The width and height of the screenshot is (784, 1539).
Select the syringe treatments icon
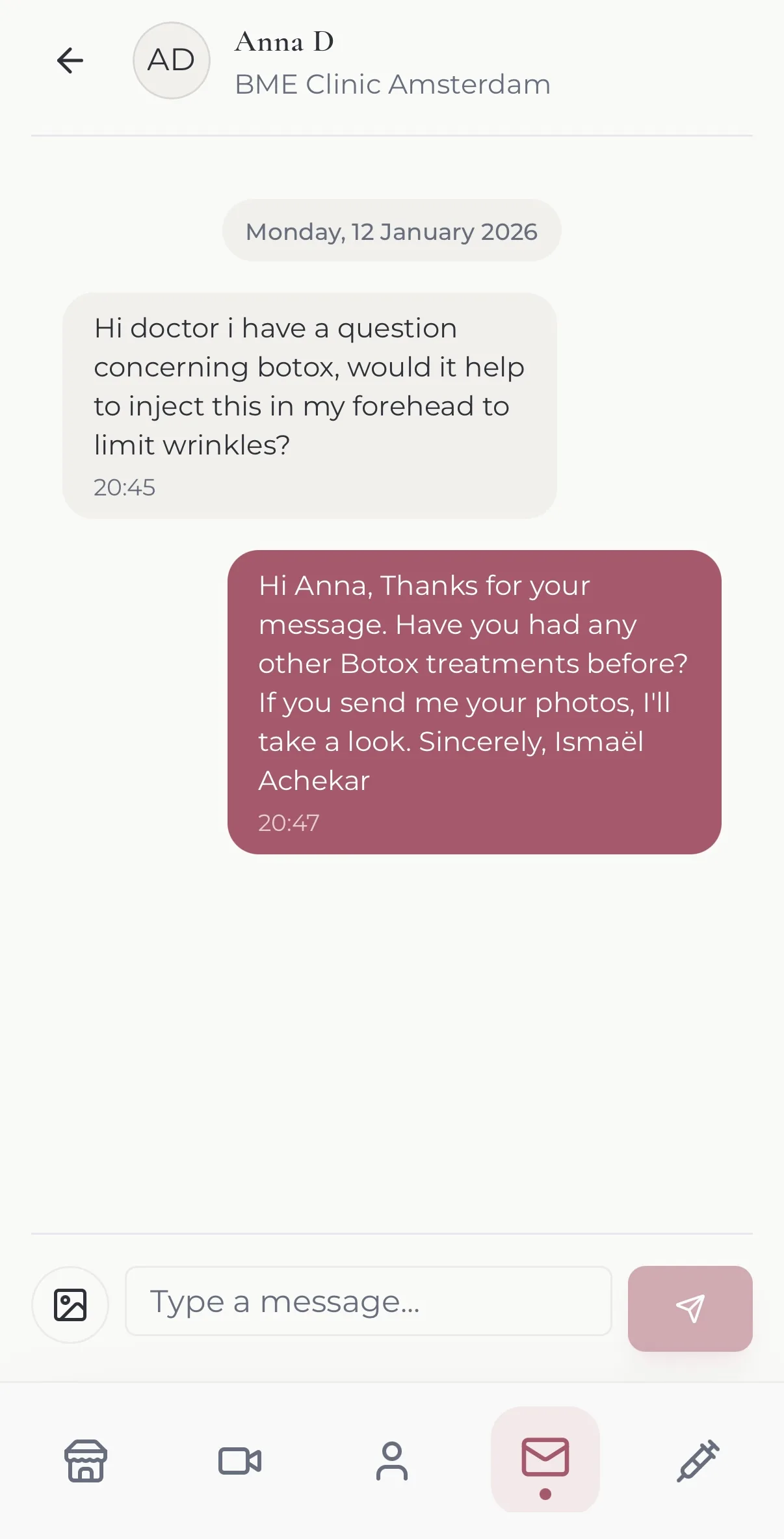698,1462
